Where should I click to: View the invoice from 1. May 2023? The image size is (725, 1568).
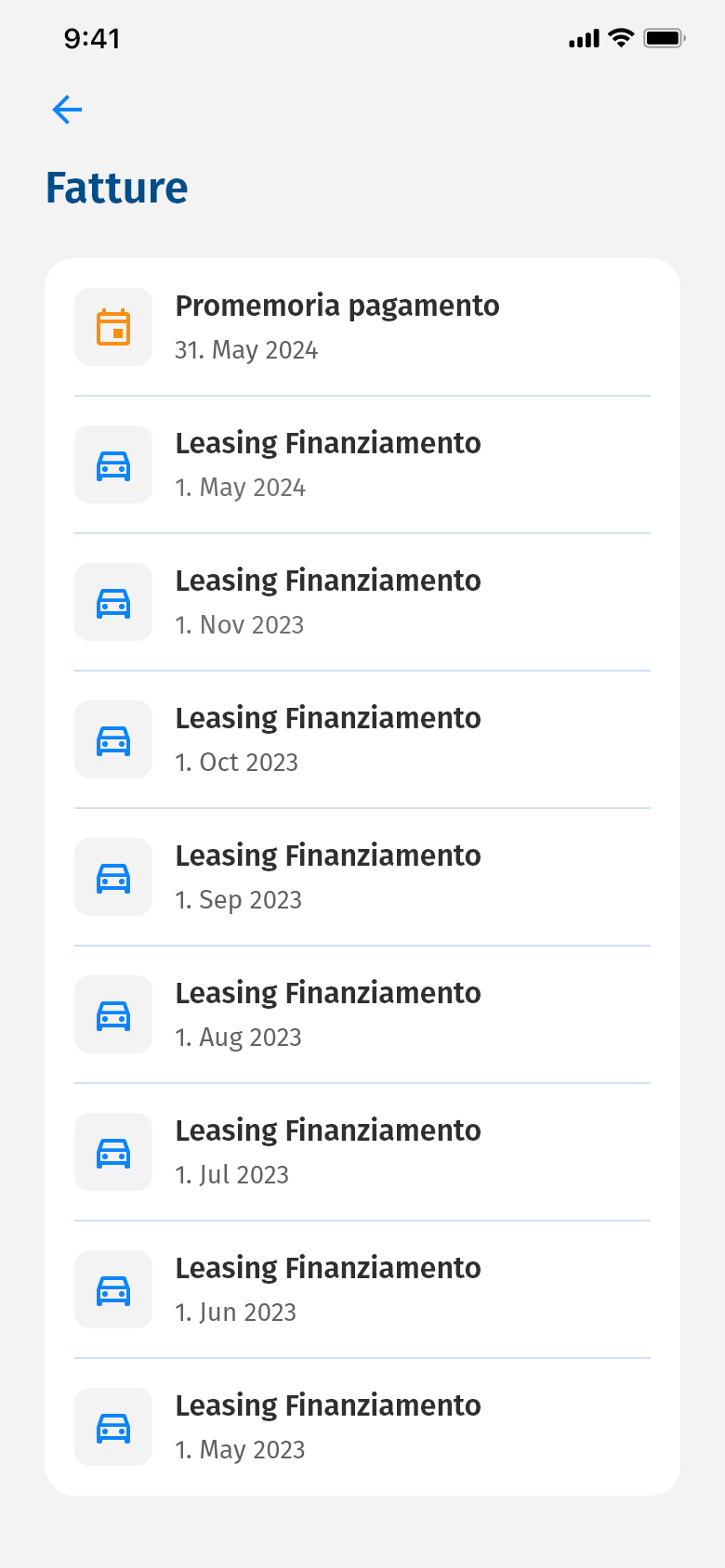(362, 1427)
